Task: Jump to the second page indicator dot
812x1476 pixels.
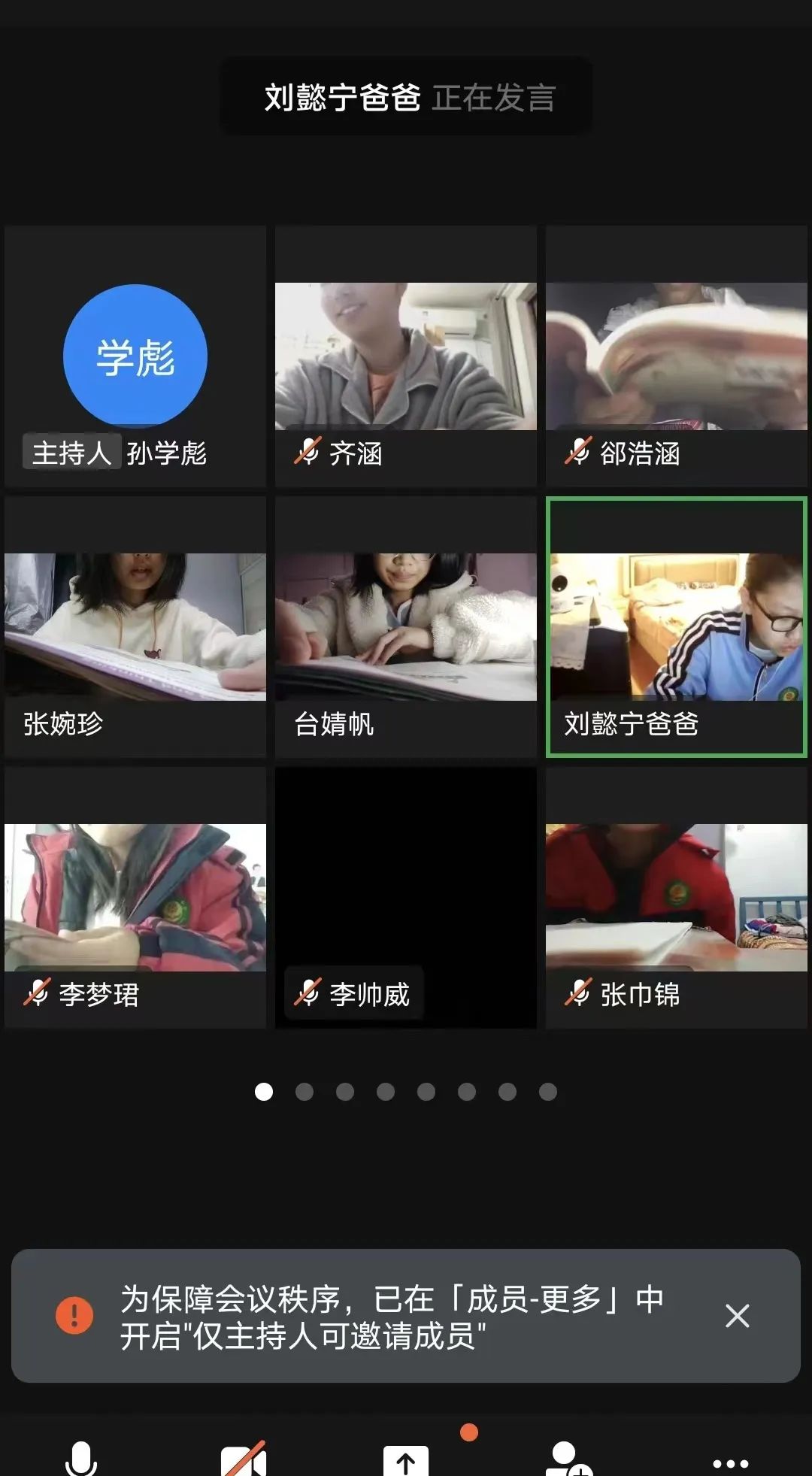Action: click(304, 1092)
